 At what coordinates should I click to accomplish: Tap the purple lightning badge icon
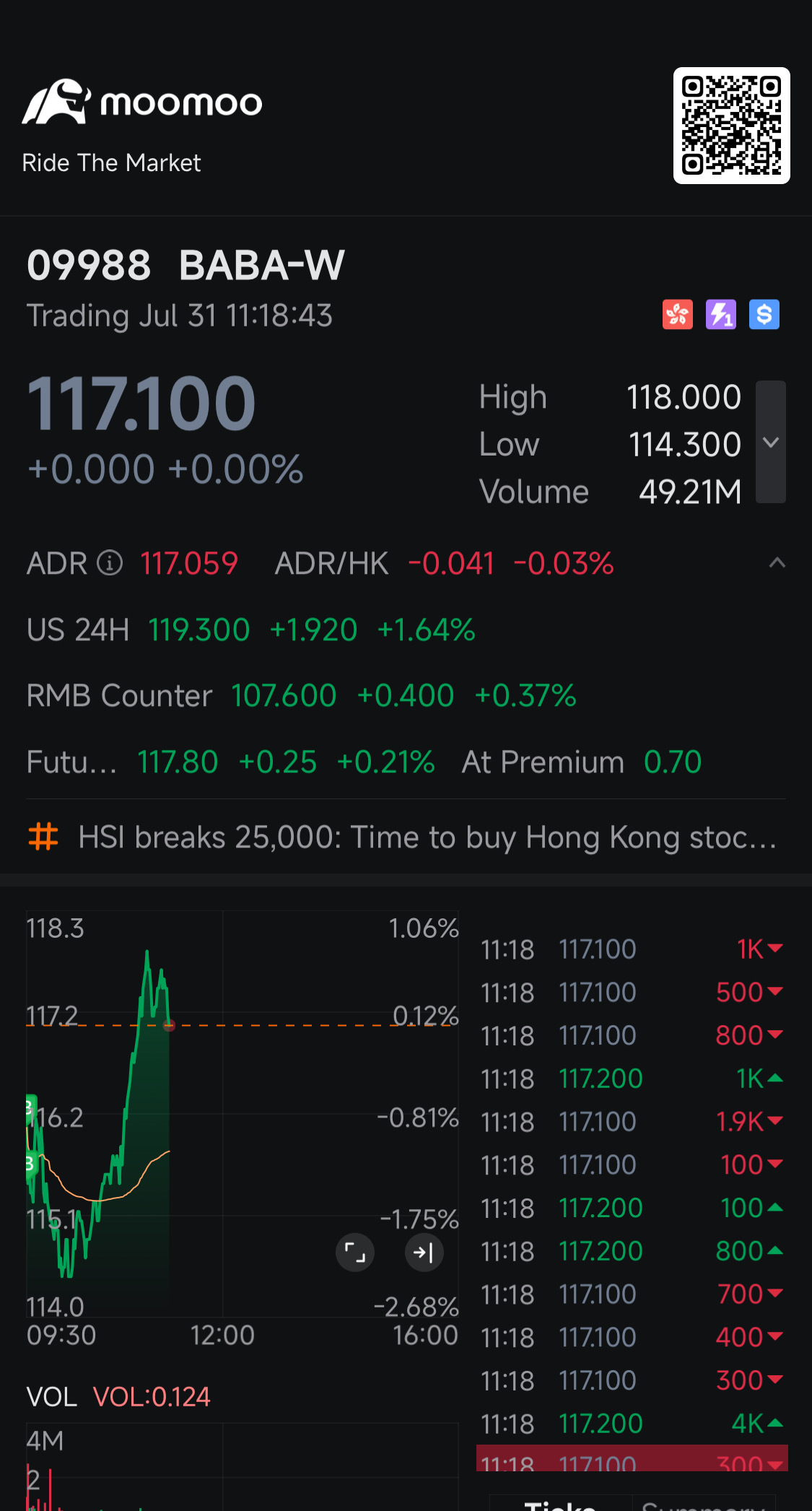(721, 315)
